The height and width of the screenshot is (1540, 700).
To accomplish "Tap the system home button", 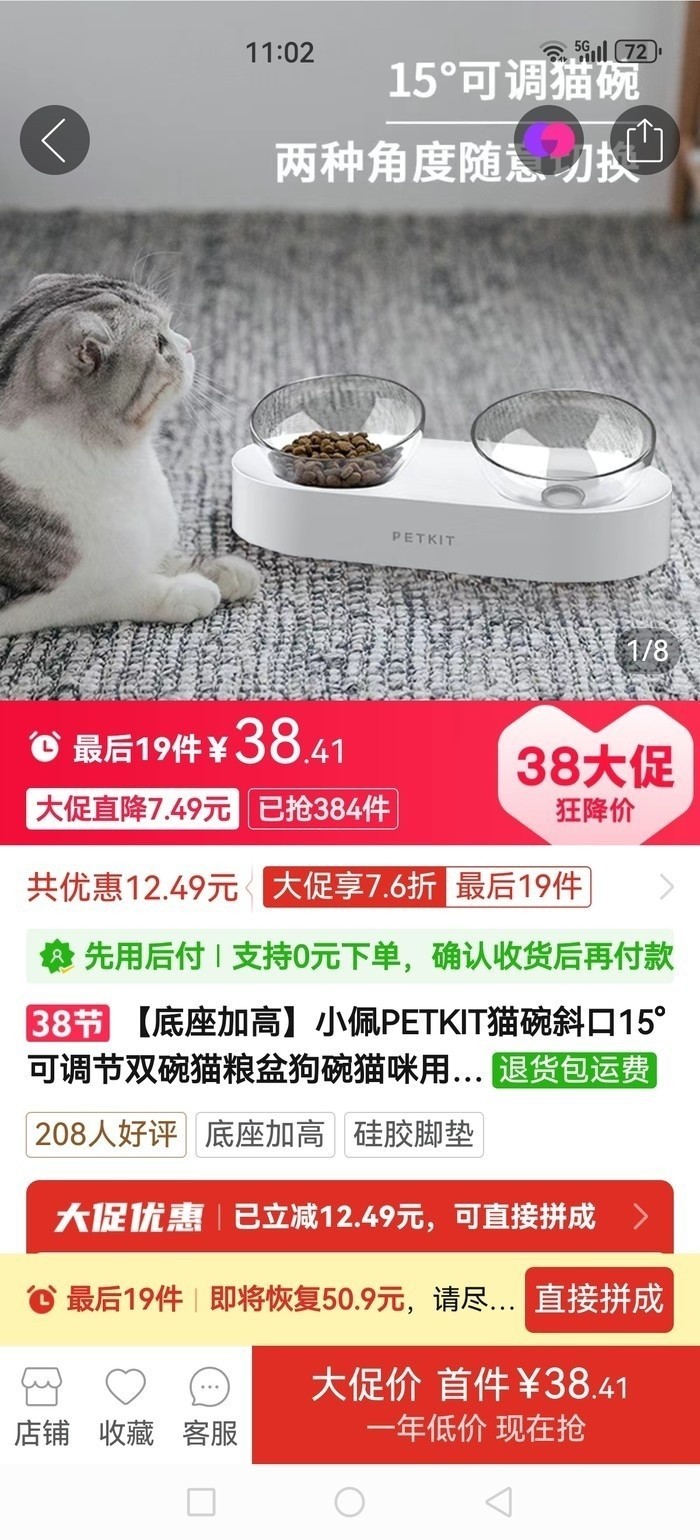I will click(349, 1502).
